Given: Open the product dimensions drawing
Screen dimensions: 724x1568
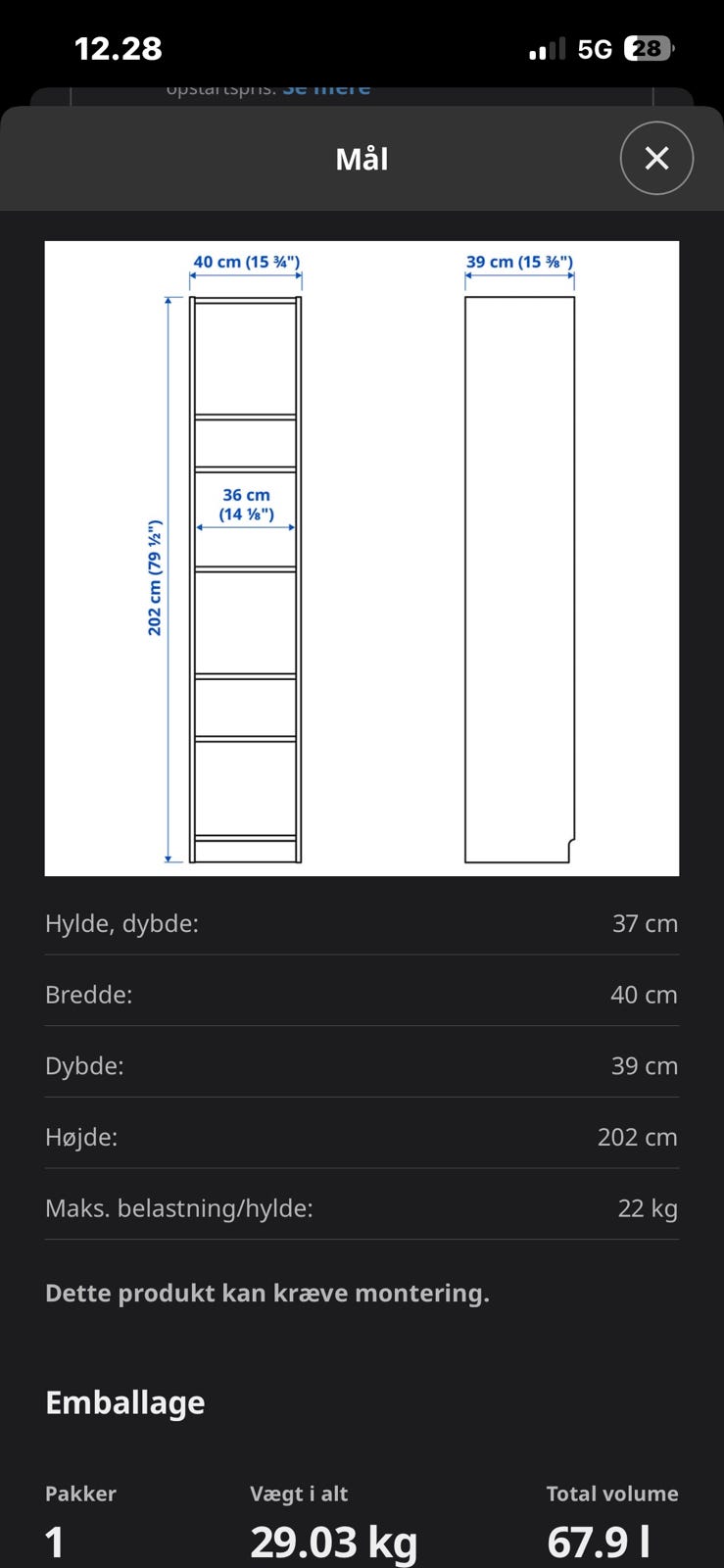Looking at the screenshot, I should 362,559.
